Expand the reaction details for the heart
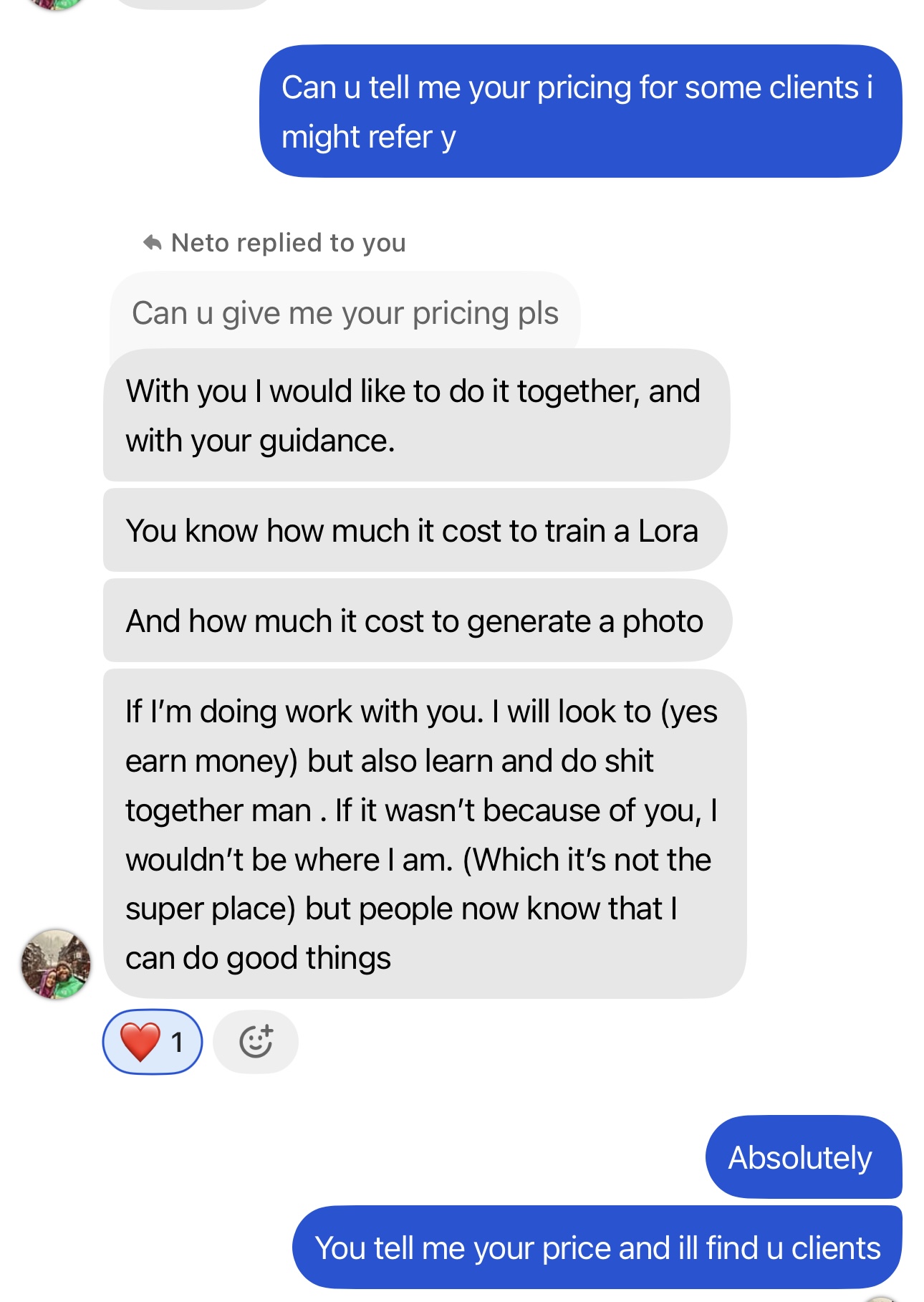924x1302 pixels. pyautogui.click(x=150, y=1041)
